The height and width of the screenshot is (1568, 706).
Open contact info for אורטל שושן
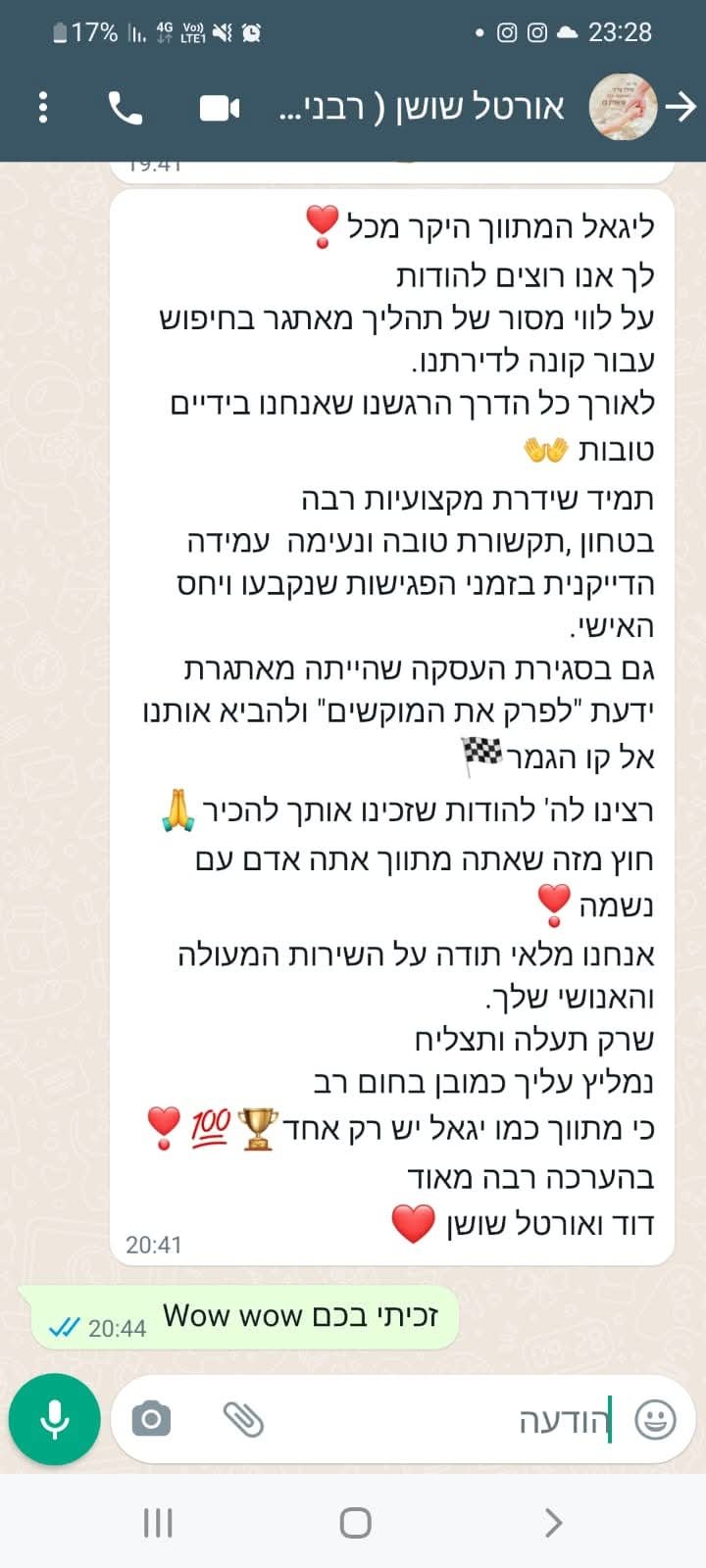tap(422, 107)
